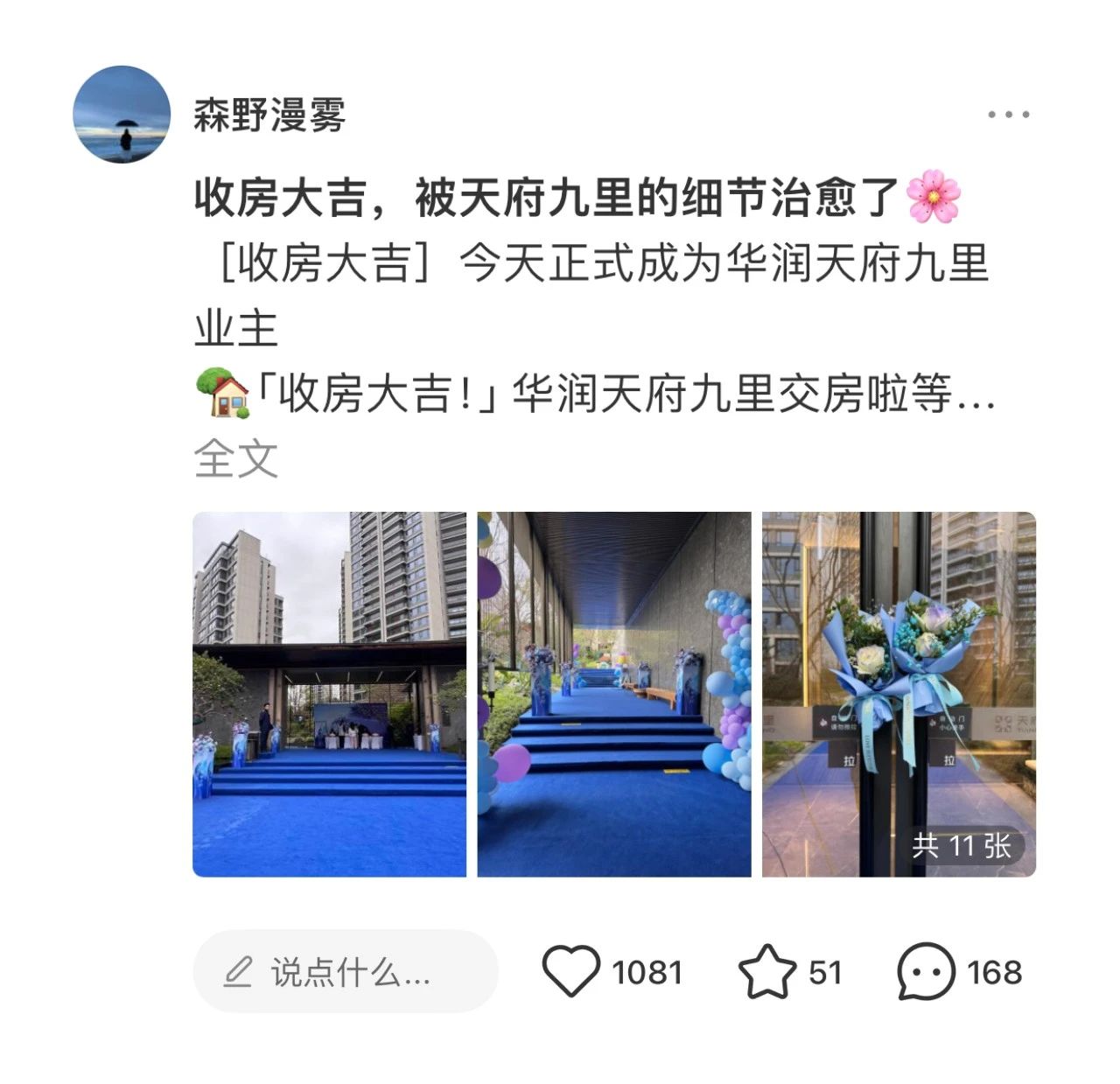Open the three-dot overflow menu
This screenshot has width=1120, height=1084.
coord(1008,115)
